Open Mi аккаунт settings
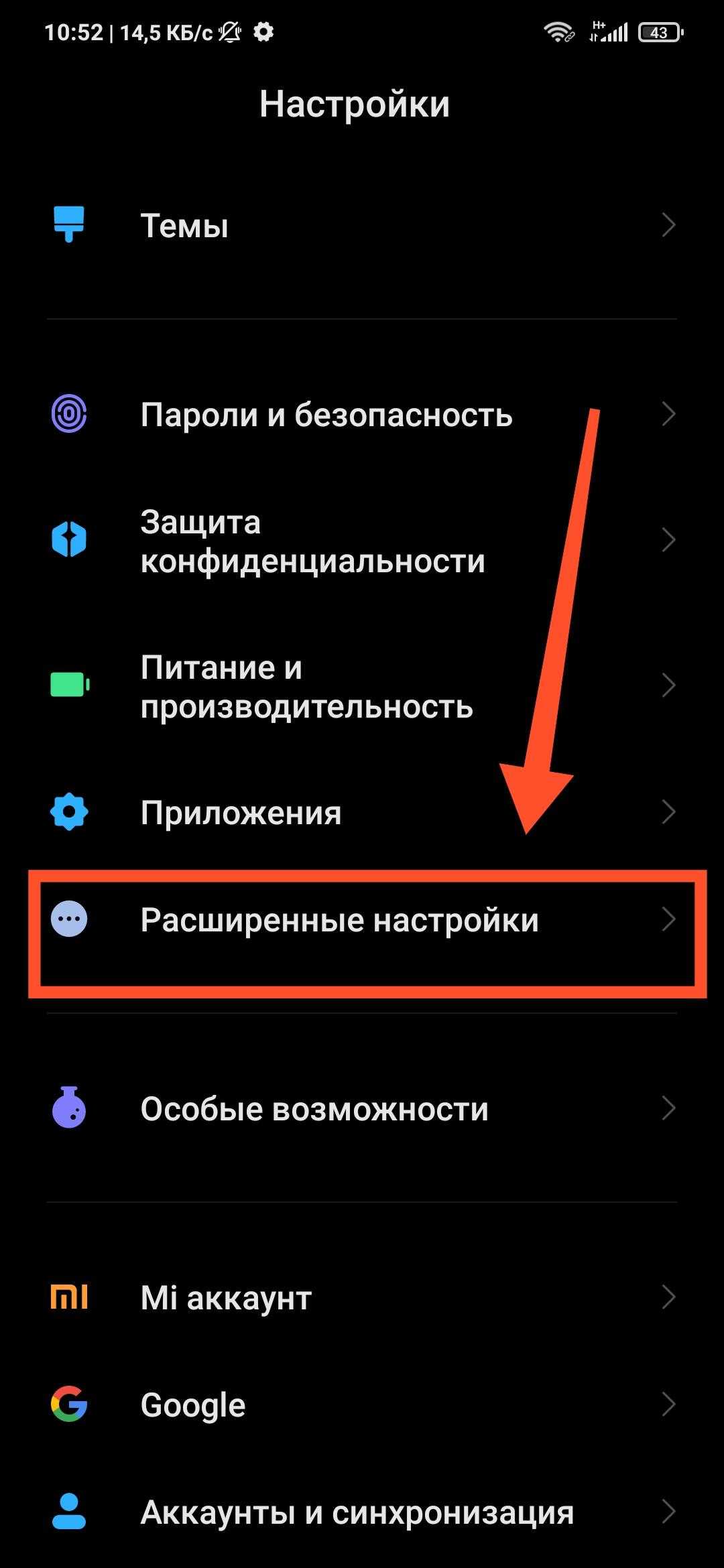 362,1298
